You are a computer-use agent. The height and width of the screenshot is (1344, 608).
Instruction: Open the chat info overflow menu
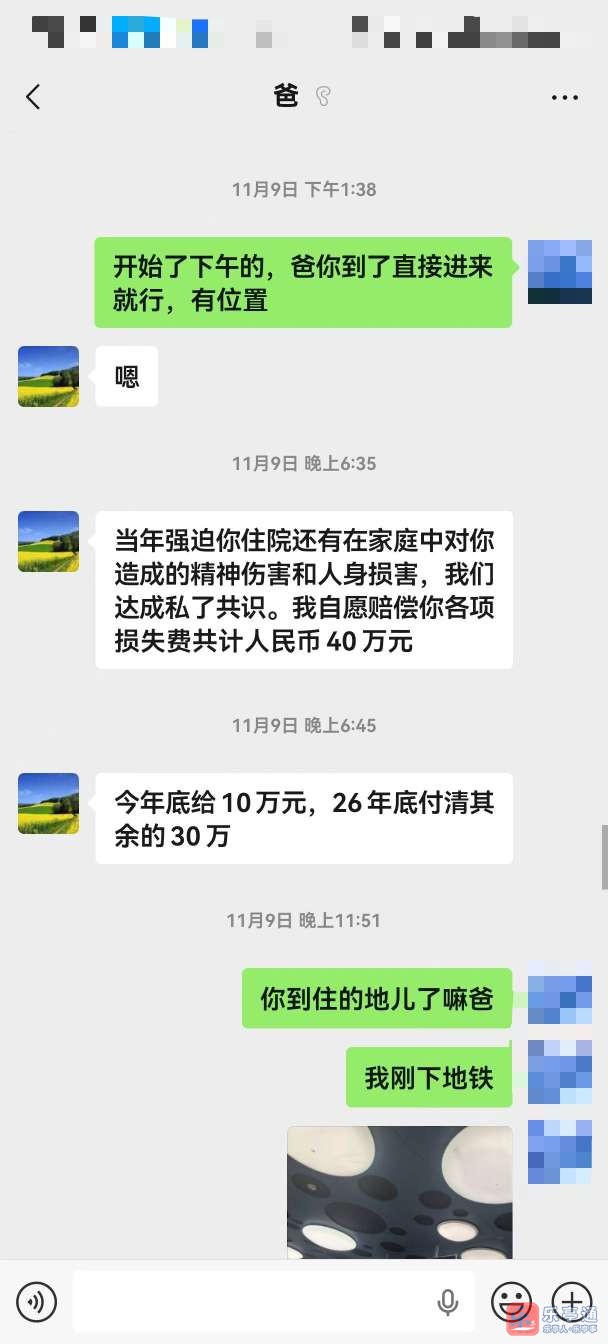pos(565,97)
